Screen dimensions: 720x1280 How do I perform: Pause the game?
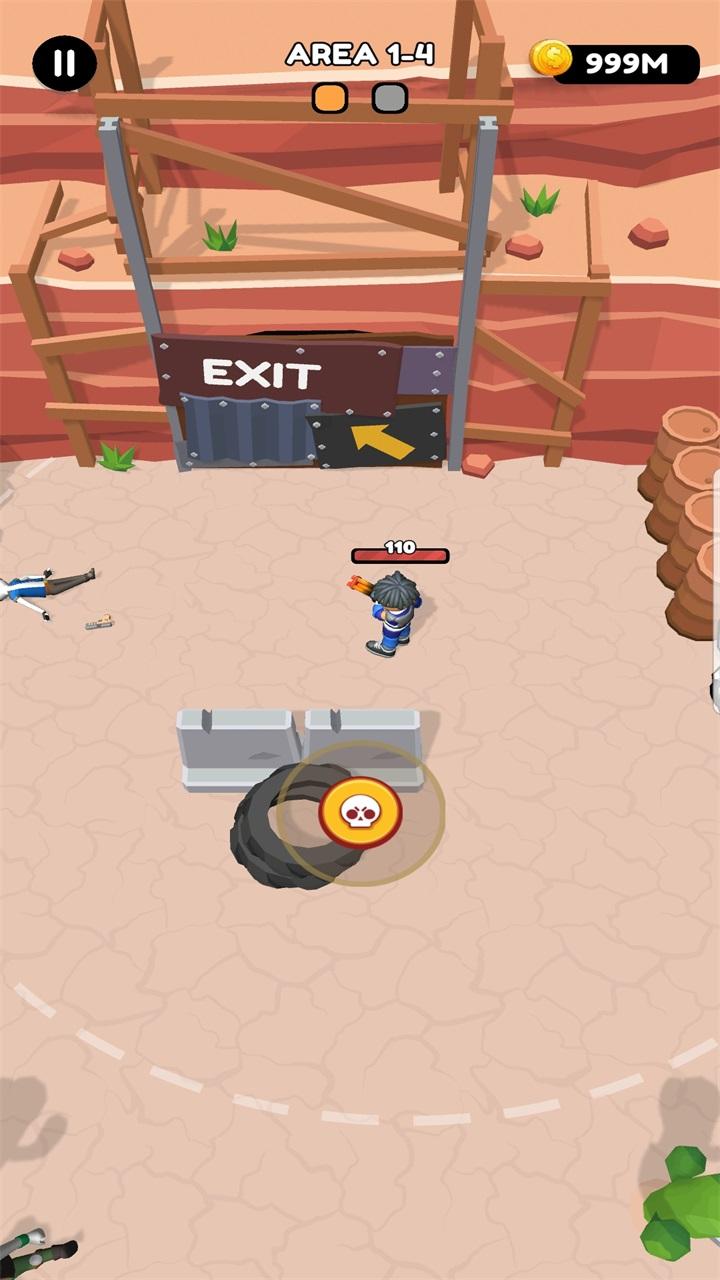[64, 64]
